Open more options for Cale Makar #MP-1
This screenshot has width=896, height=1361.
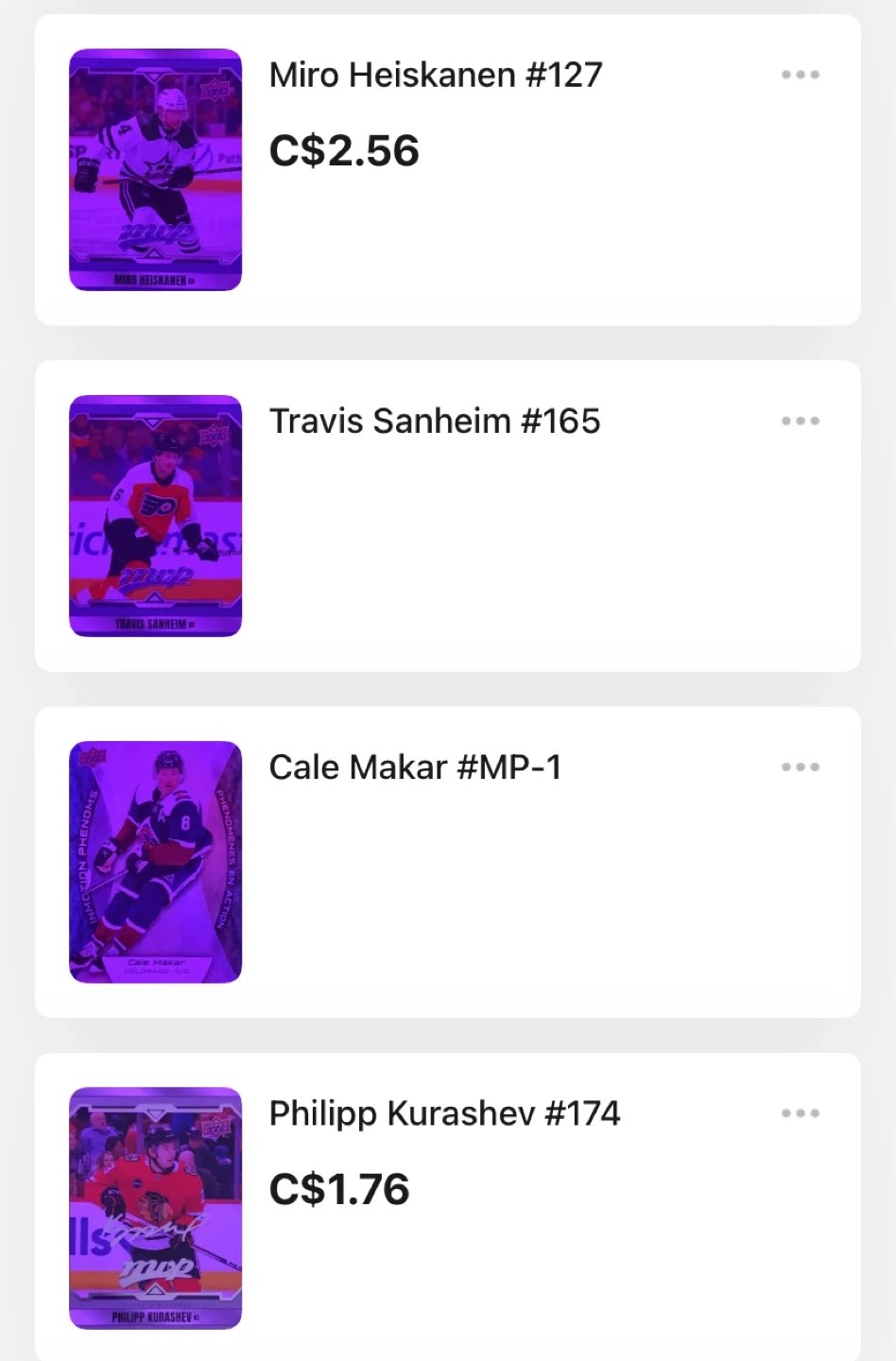coord(800,767)
